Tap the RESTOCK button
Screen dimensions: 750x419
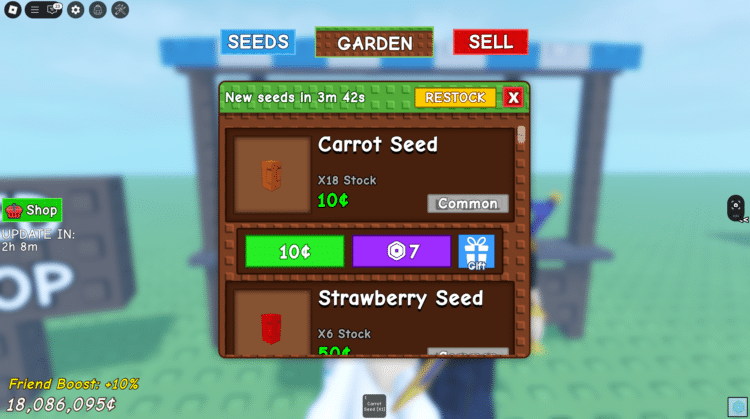tap(455, 97)
